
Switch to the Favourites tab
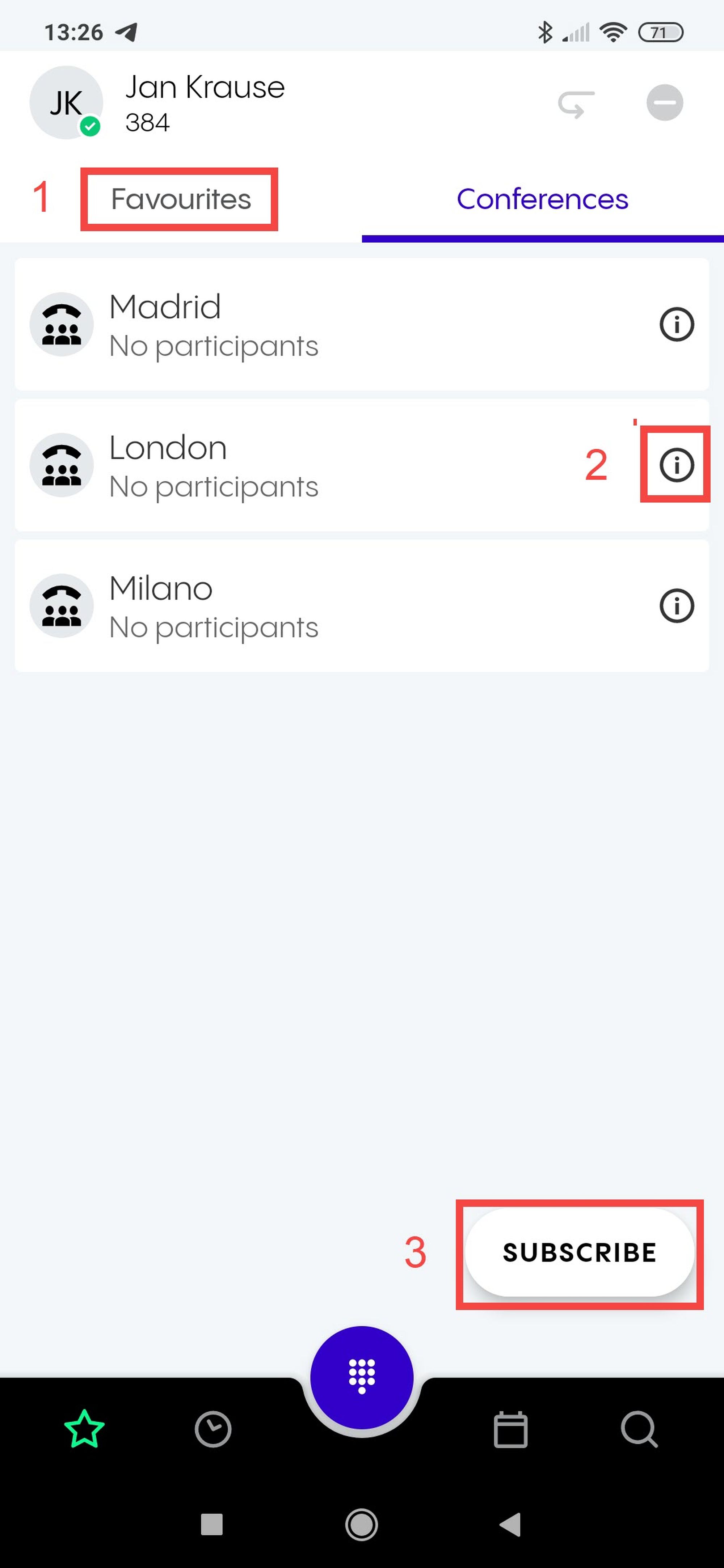pyautogui.click(x=180, y=199)
